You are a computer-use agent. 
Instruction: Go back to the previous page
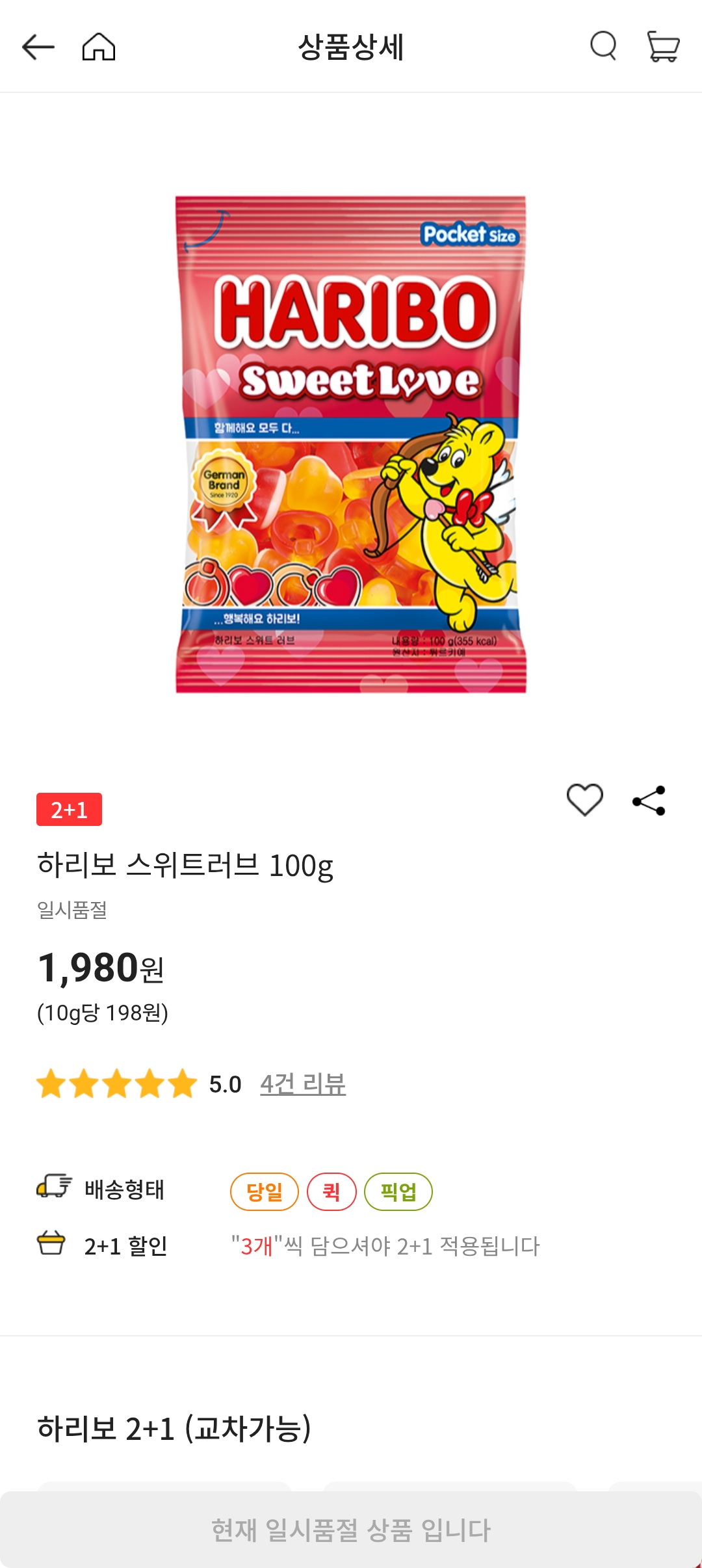(x=38, y=47)
